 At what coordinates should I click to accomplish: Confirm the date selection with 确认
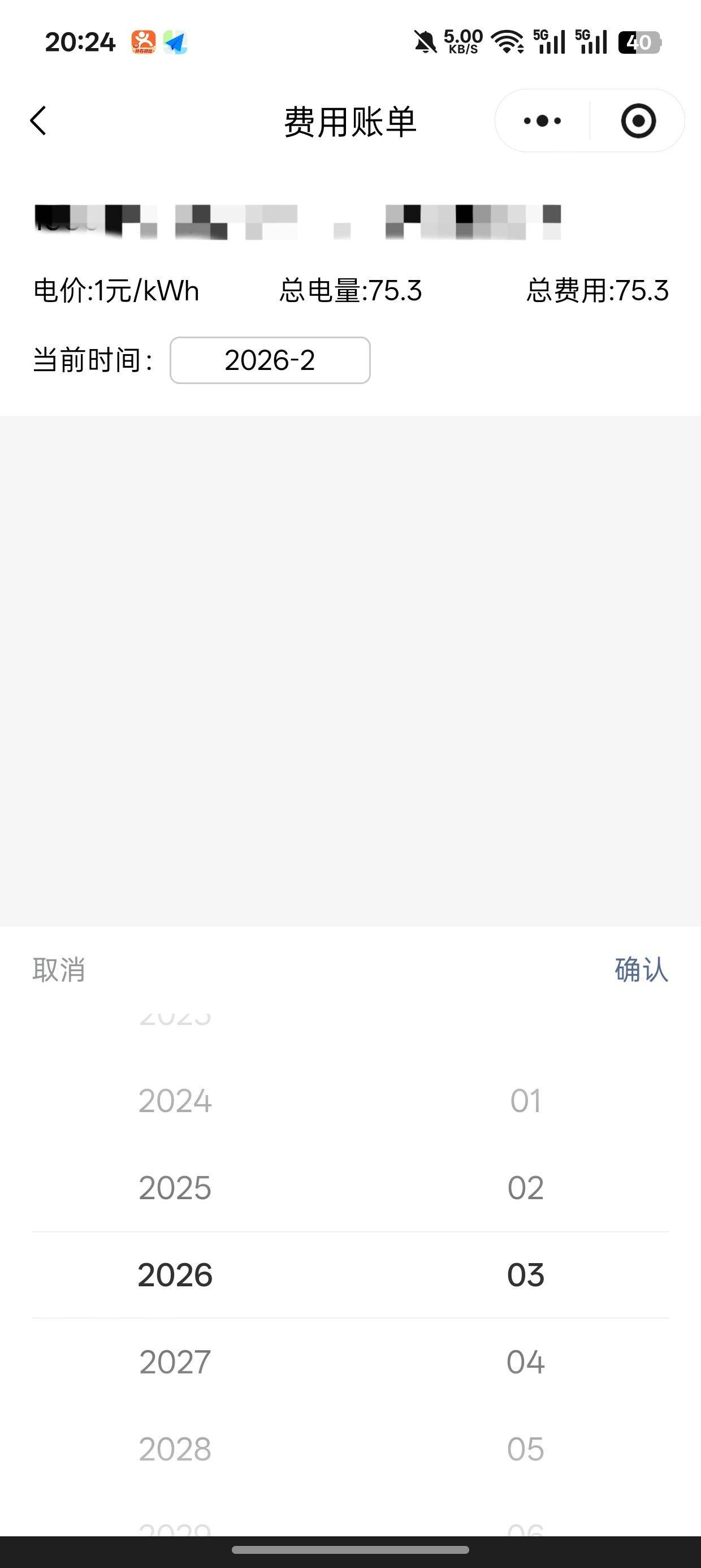click(641, 970)
